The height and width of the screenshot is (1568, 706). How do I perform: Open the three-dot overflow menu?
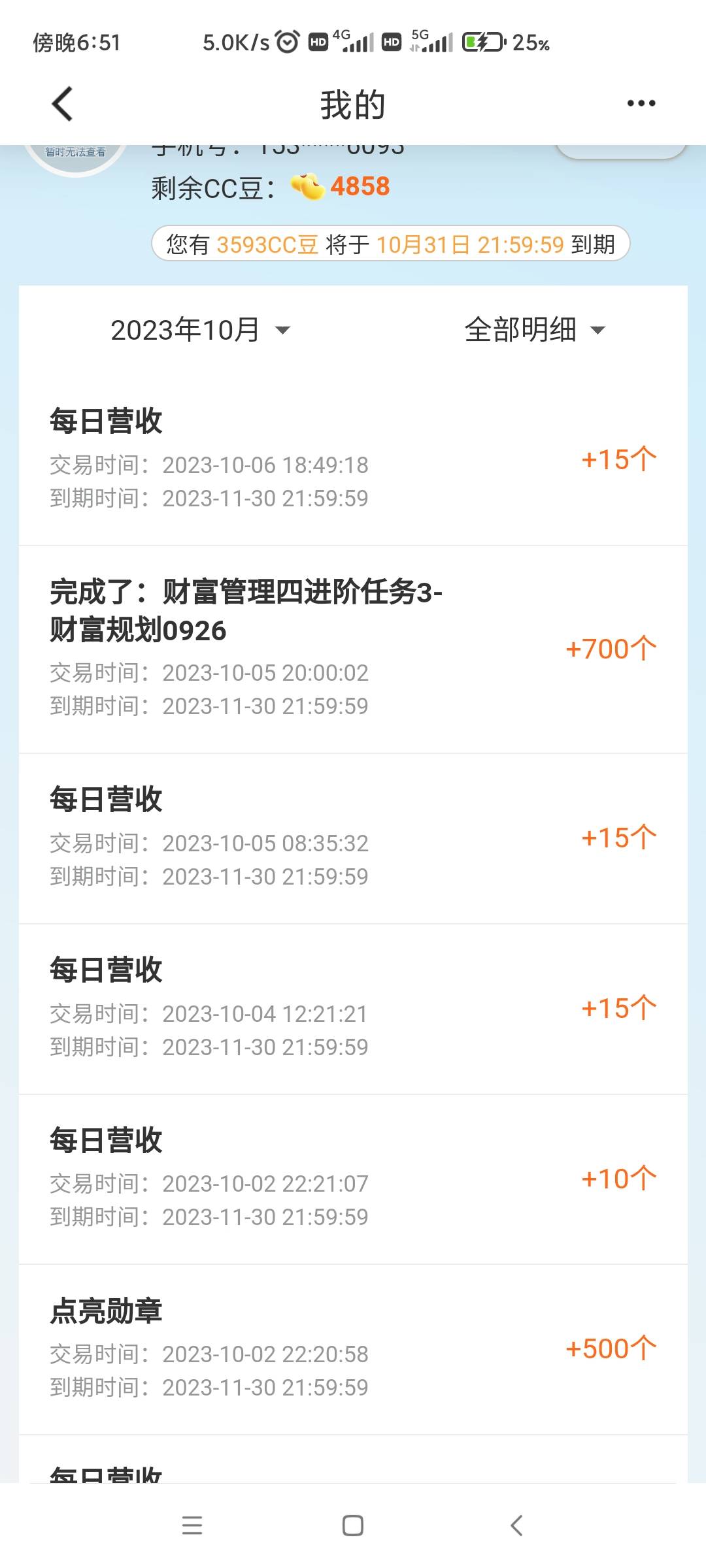pos(641,103)
